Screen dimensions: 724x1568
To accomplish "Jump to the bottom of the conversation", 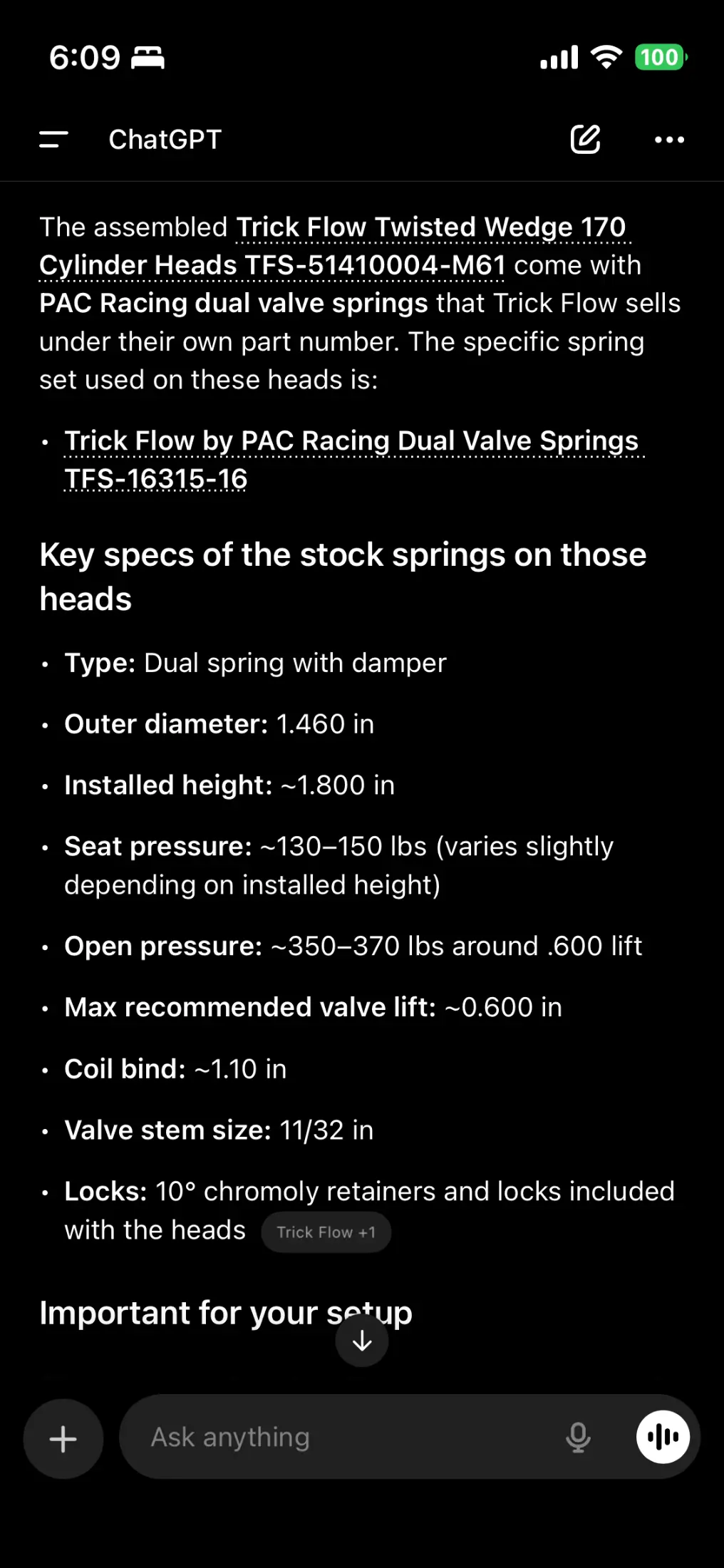I will 362,1341.
